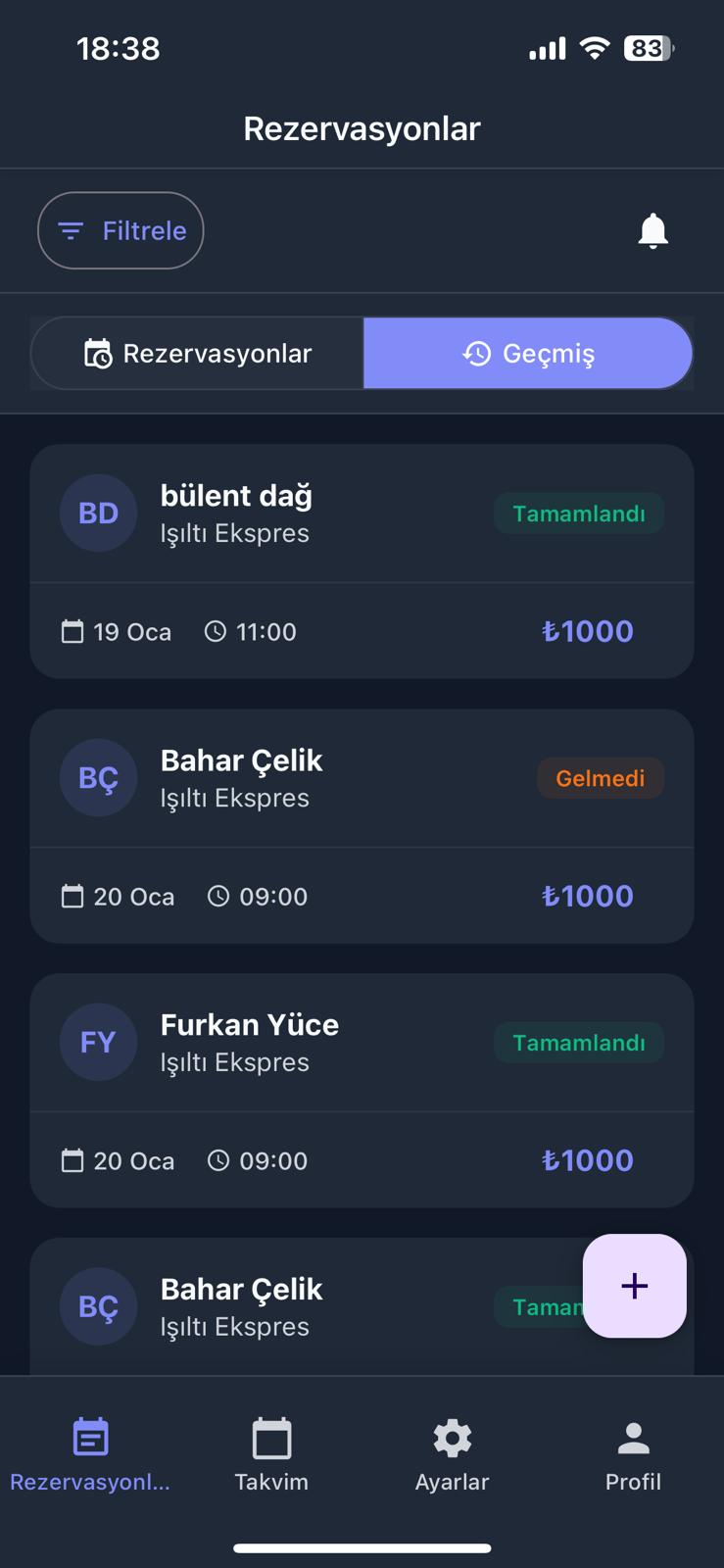
Task: Tap the calendar icon next to 19 Oca
Action: [x=72, y=632]
